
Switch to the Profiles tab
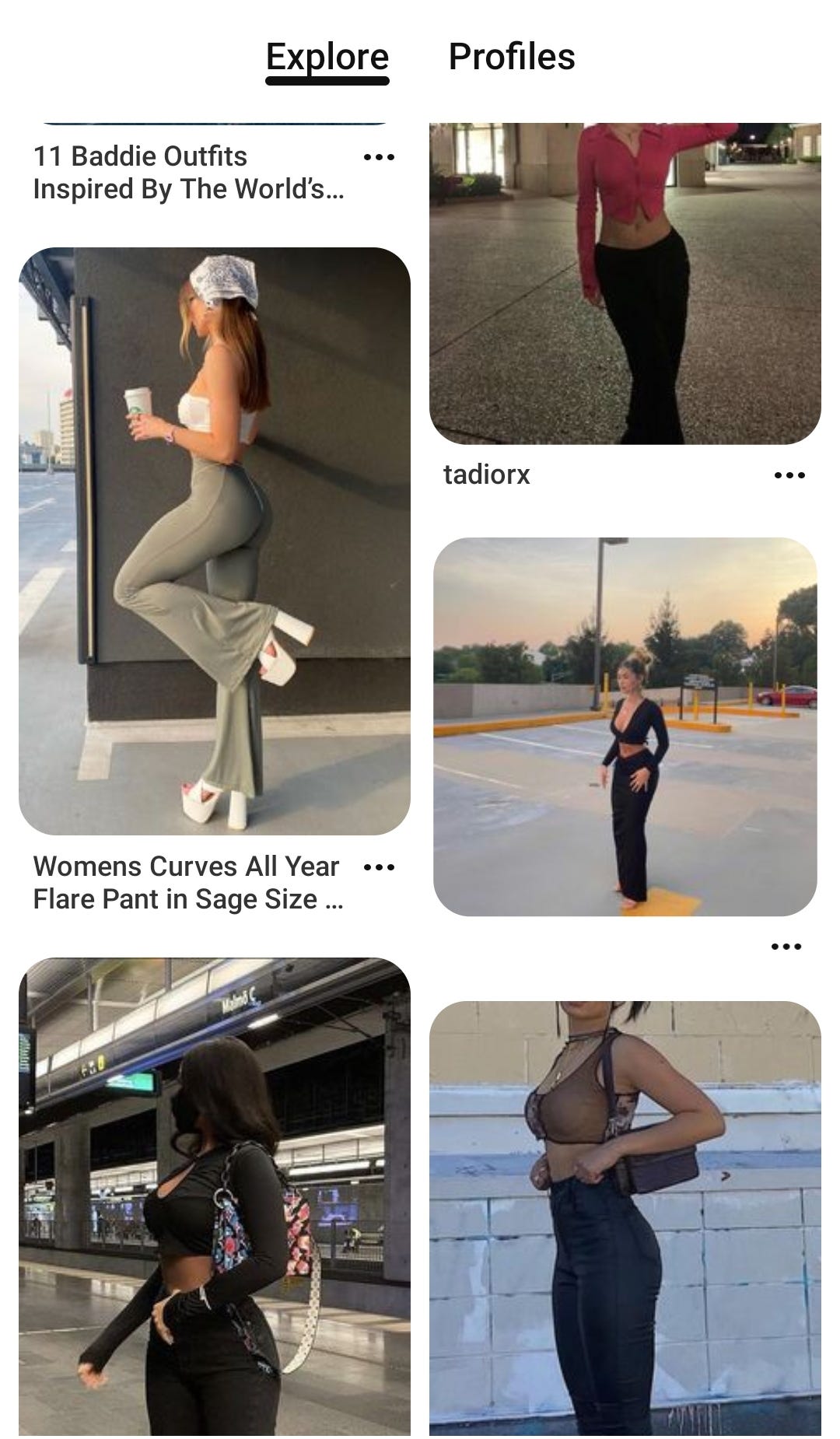coord(512,57)
